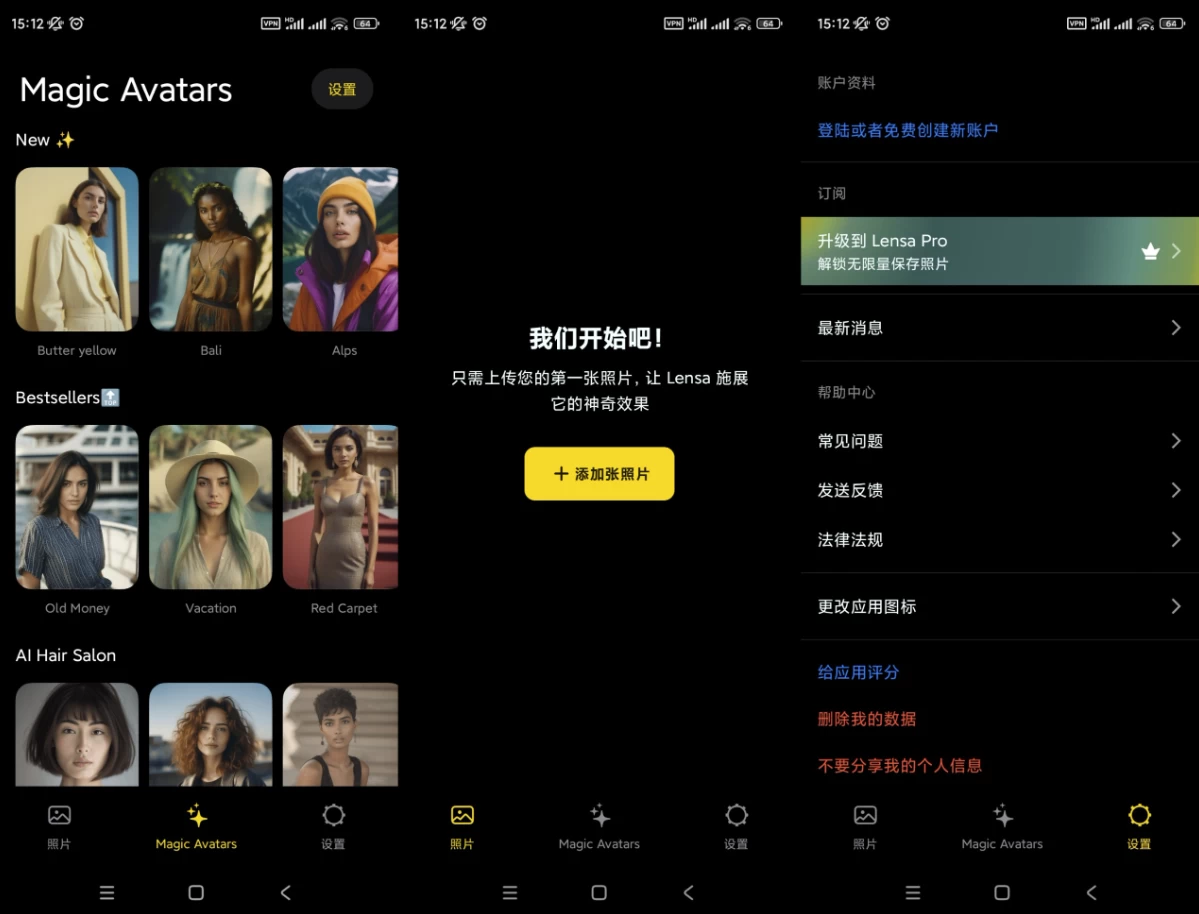Open the Old Money bestseller style
This screenshot has width=1199, height=914.
[77, 507]
